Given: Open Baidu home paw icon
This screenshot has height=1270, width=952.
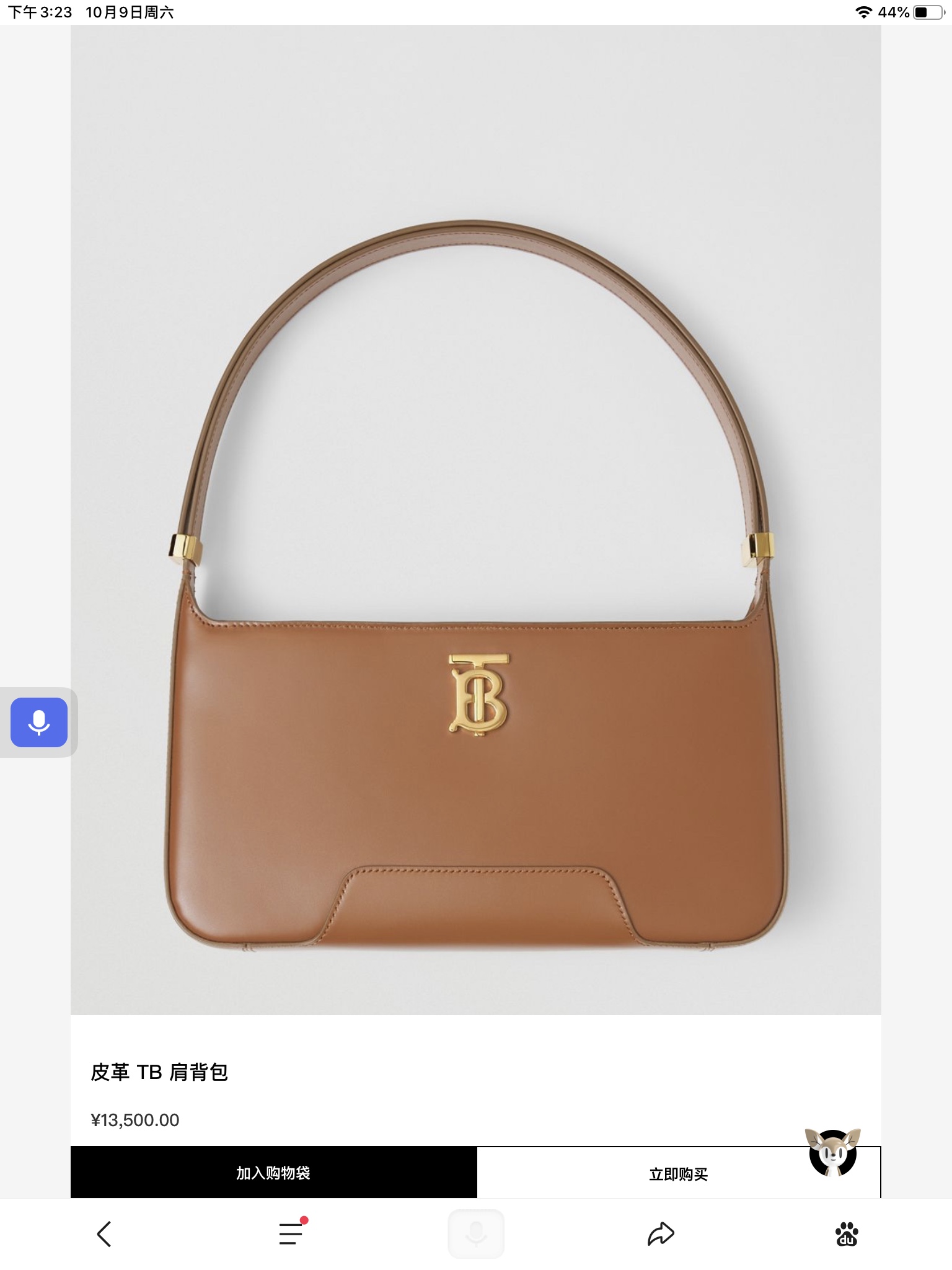Looking at the screenshot, I should (846, 1233).
